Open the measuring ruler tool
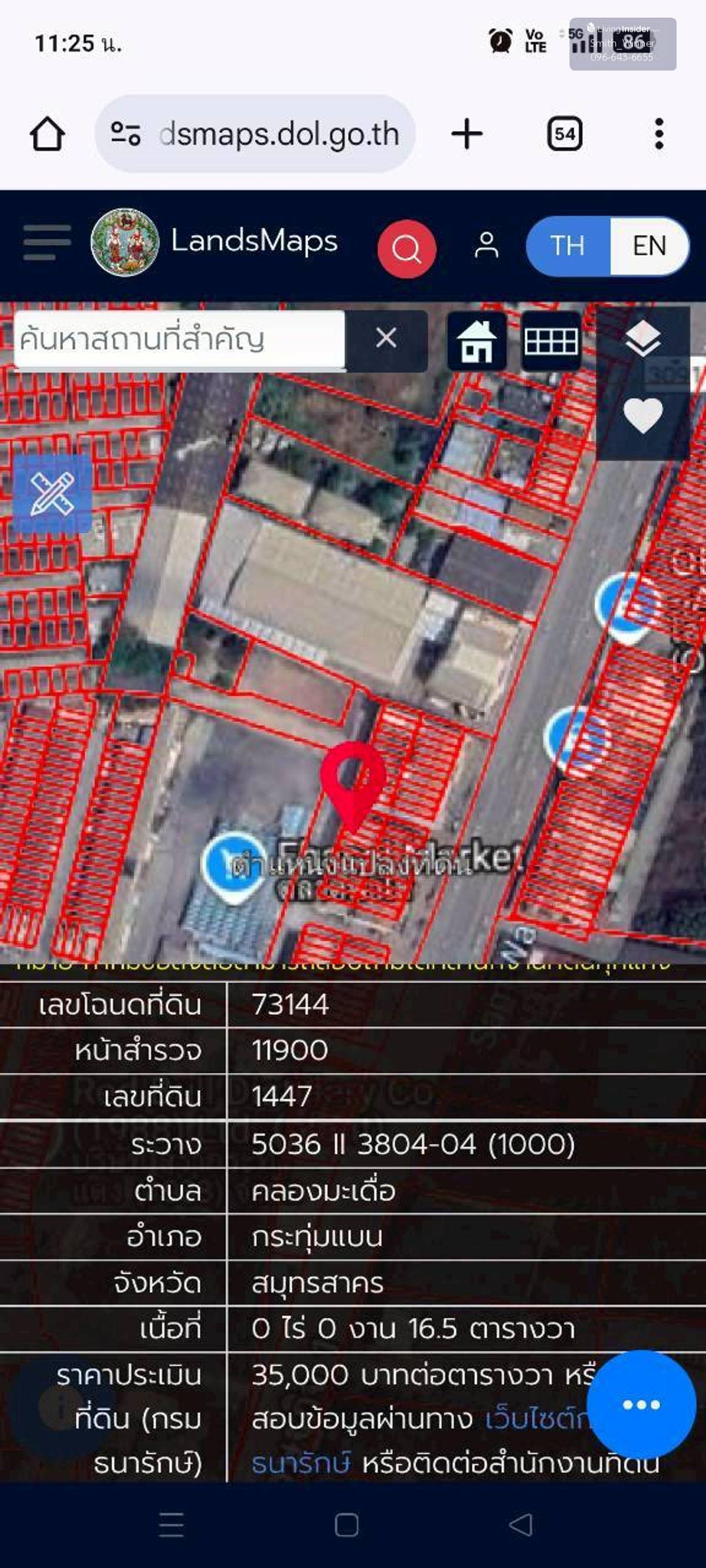Screen dimensions: 706x1568 [x=52, y=493]
